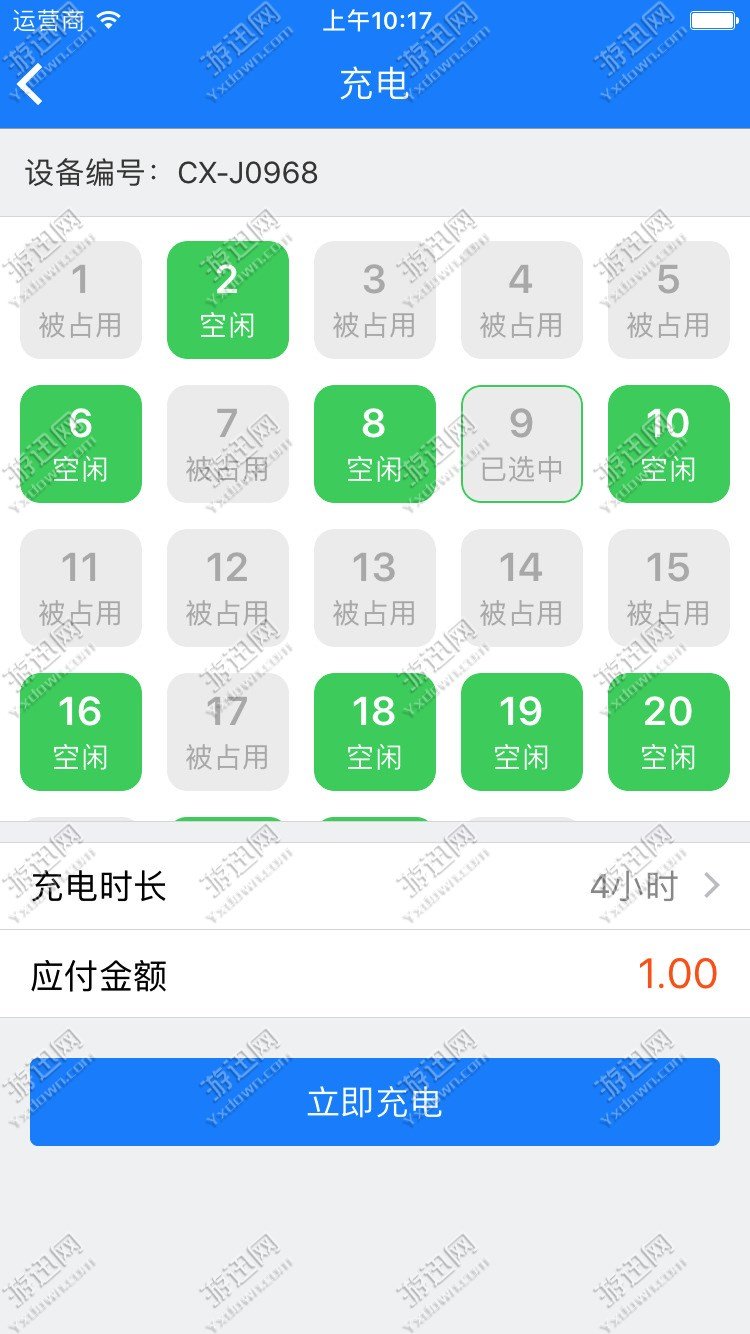
Task: Choose free charging port 16
Action: coord(80,731)
